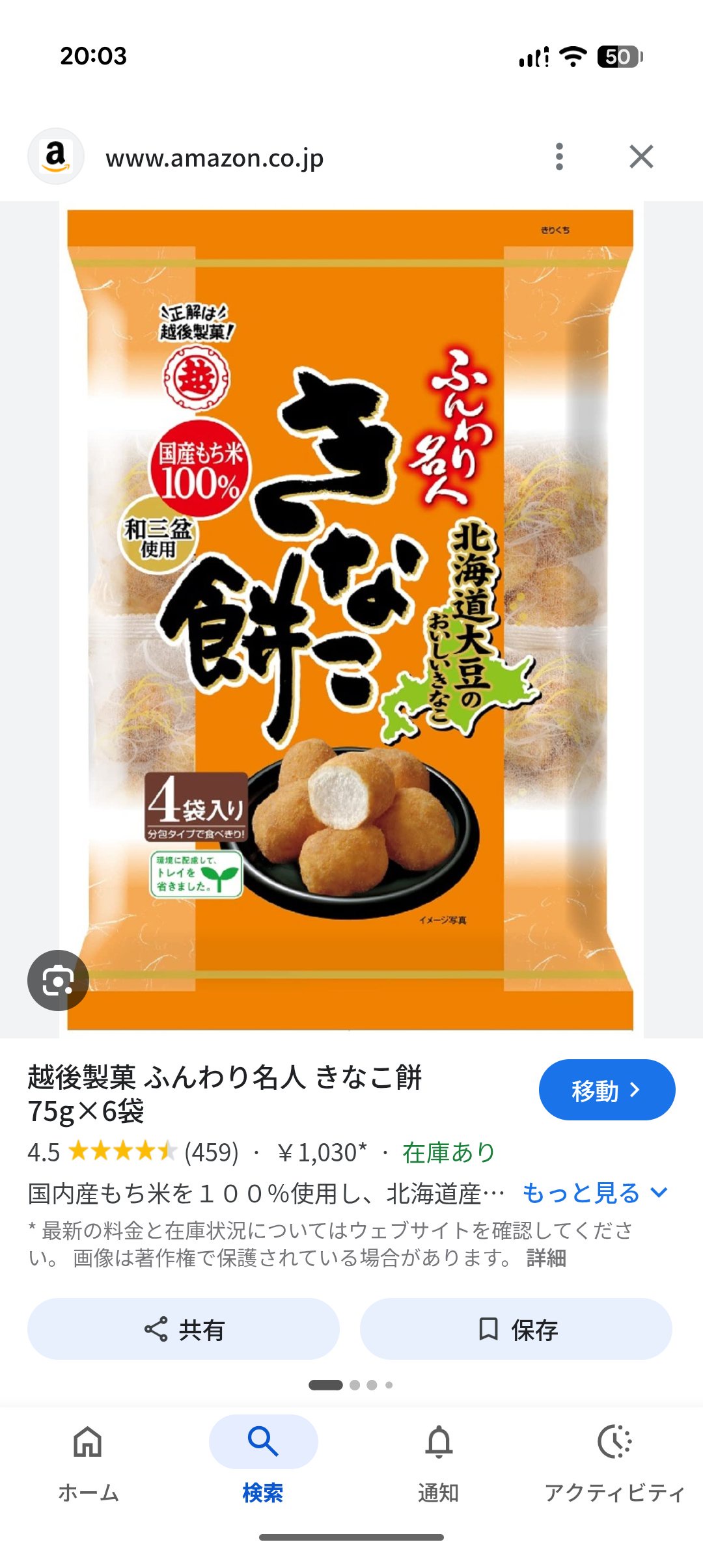Close the image viewer

pos(641,157)
